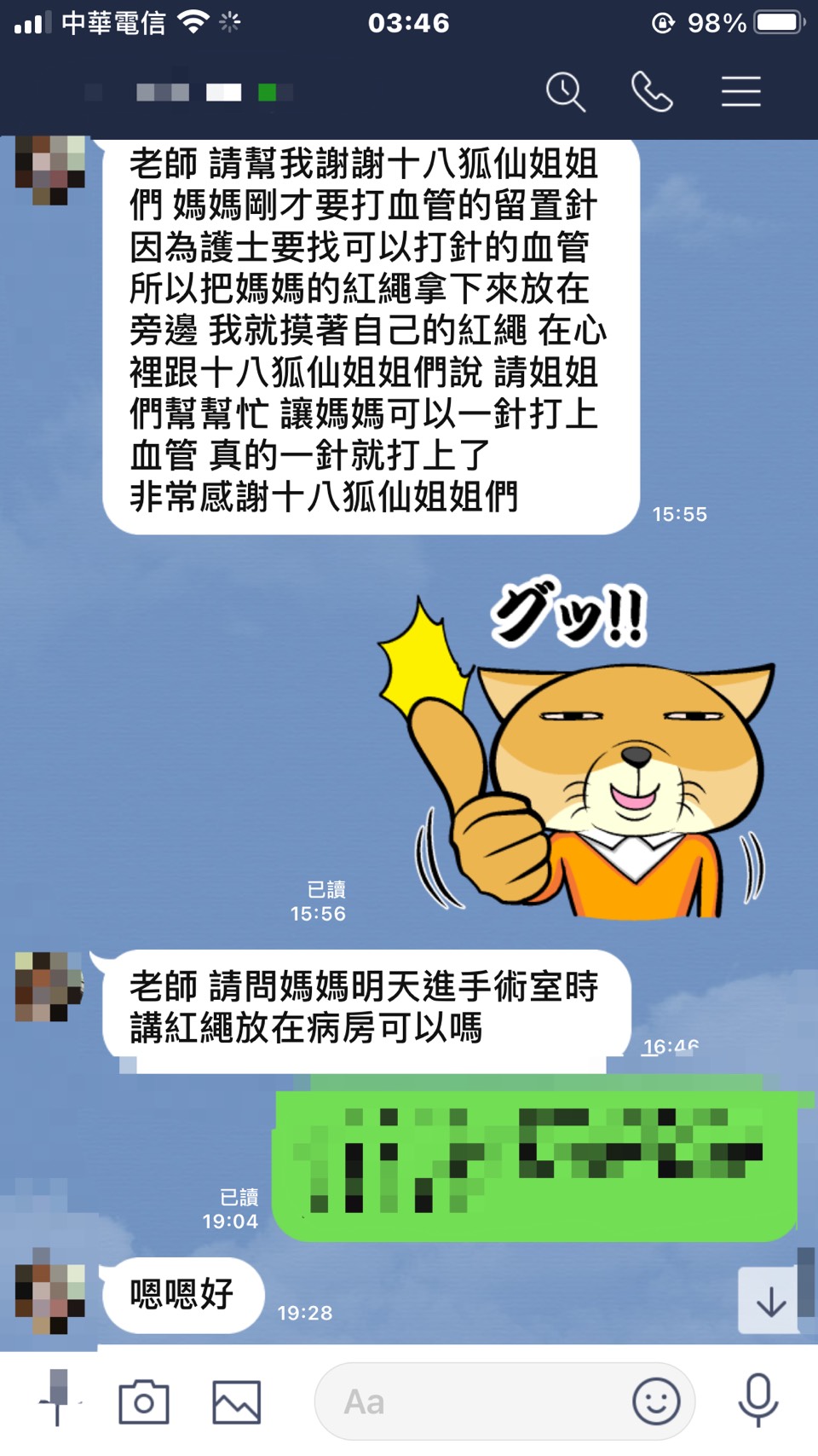Open the emoji and sticker picker

click(656, 1401)
